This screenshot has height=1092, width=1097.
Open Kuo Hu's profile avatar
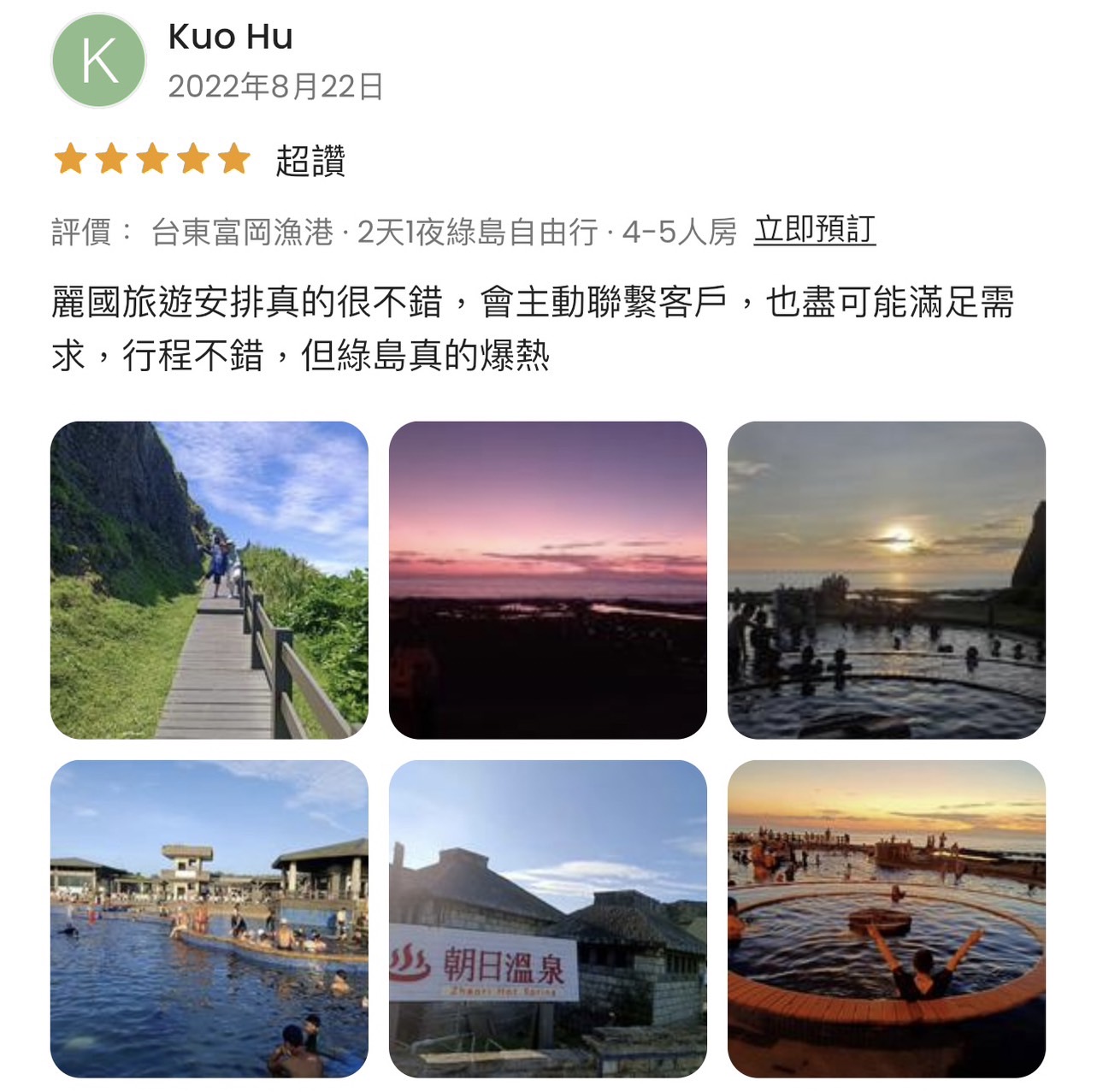98,61
